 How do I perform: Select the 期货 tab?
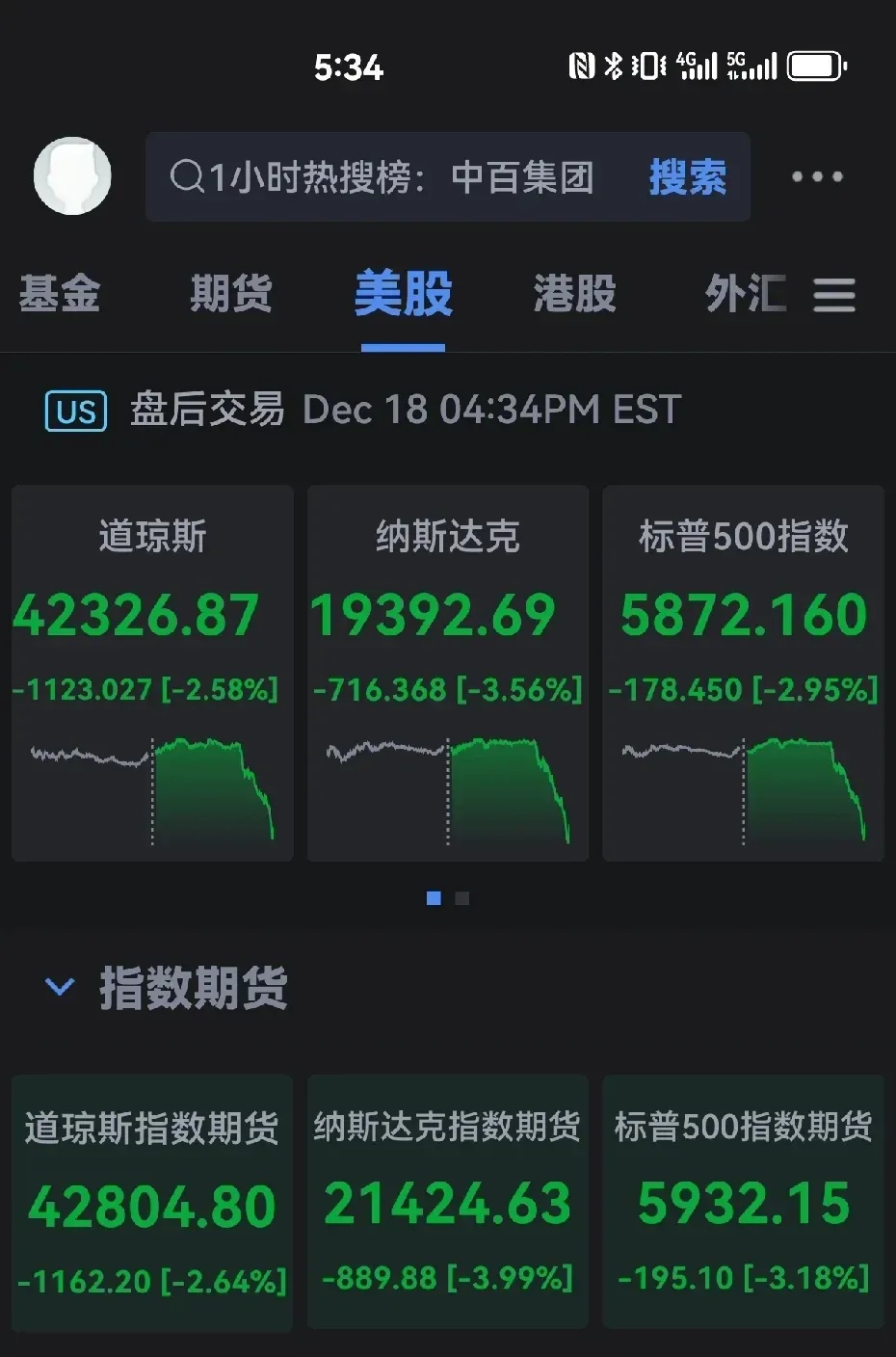click(x=230, y=296)
